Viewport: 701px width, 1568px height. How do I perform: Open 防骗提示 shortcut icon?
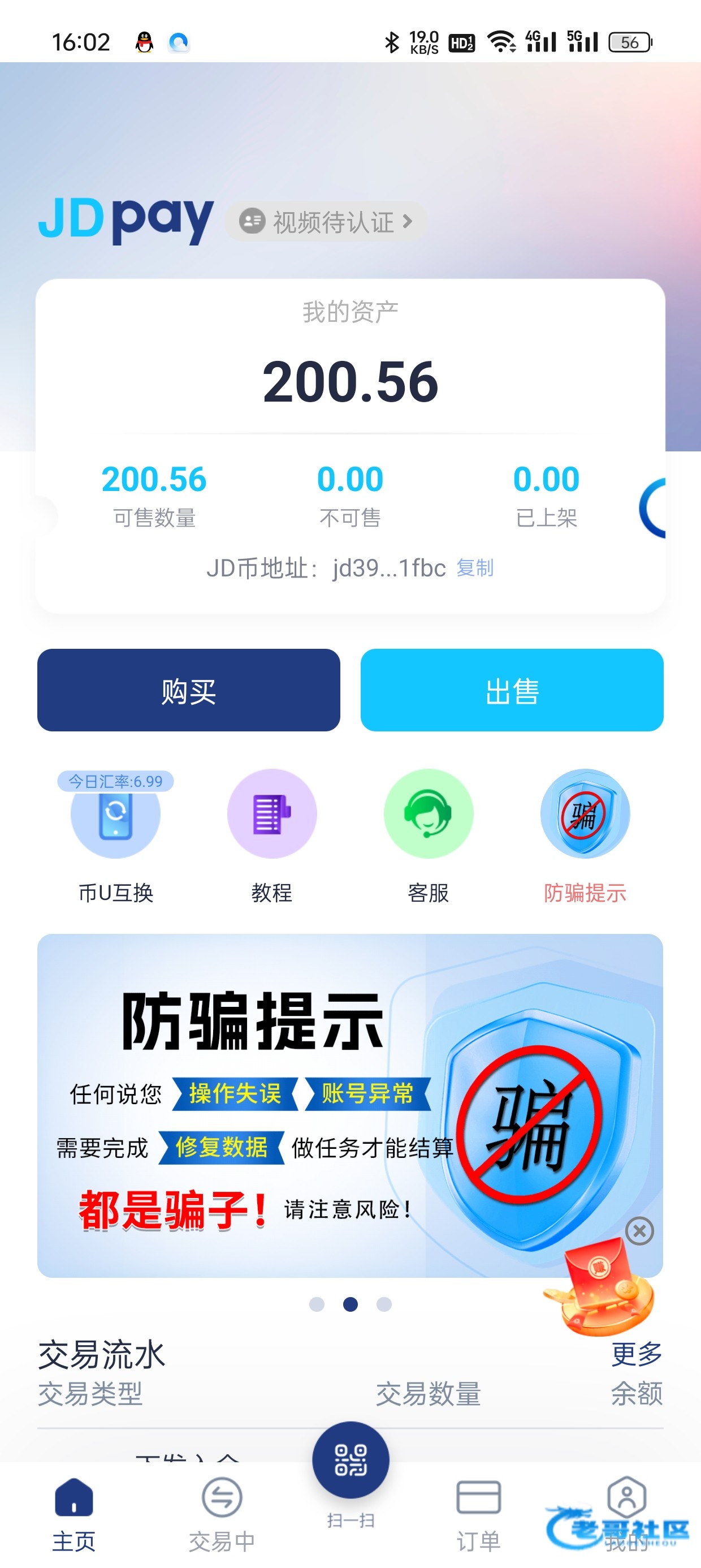coord(585,816)
